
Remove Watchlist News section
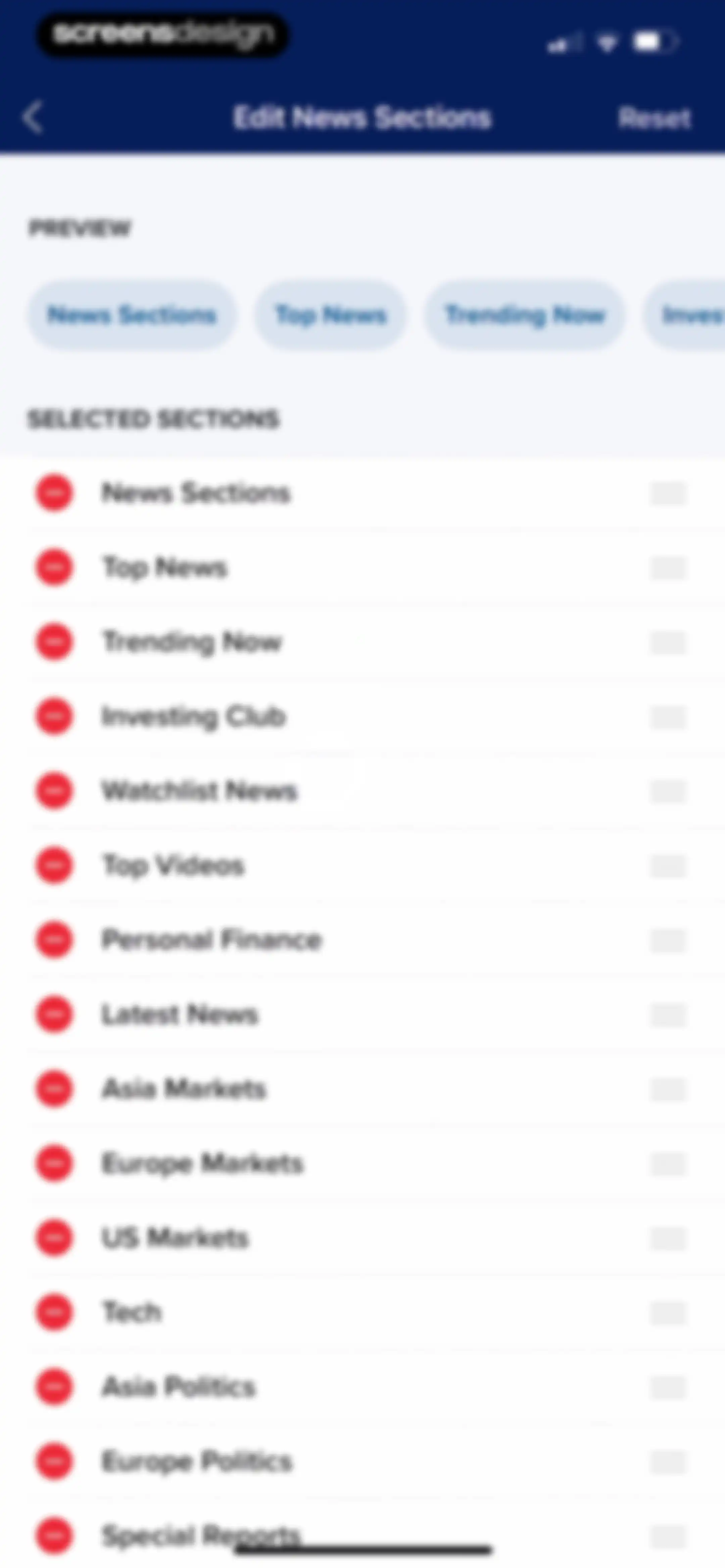(54, 791)
